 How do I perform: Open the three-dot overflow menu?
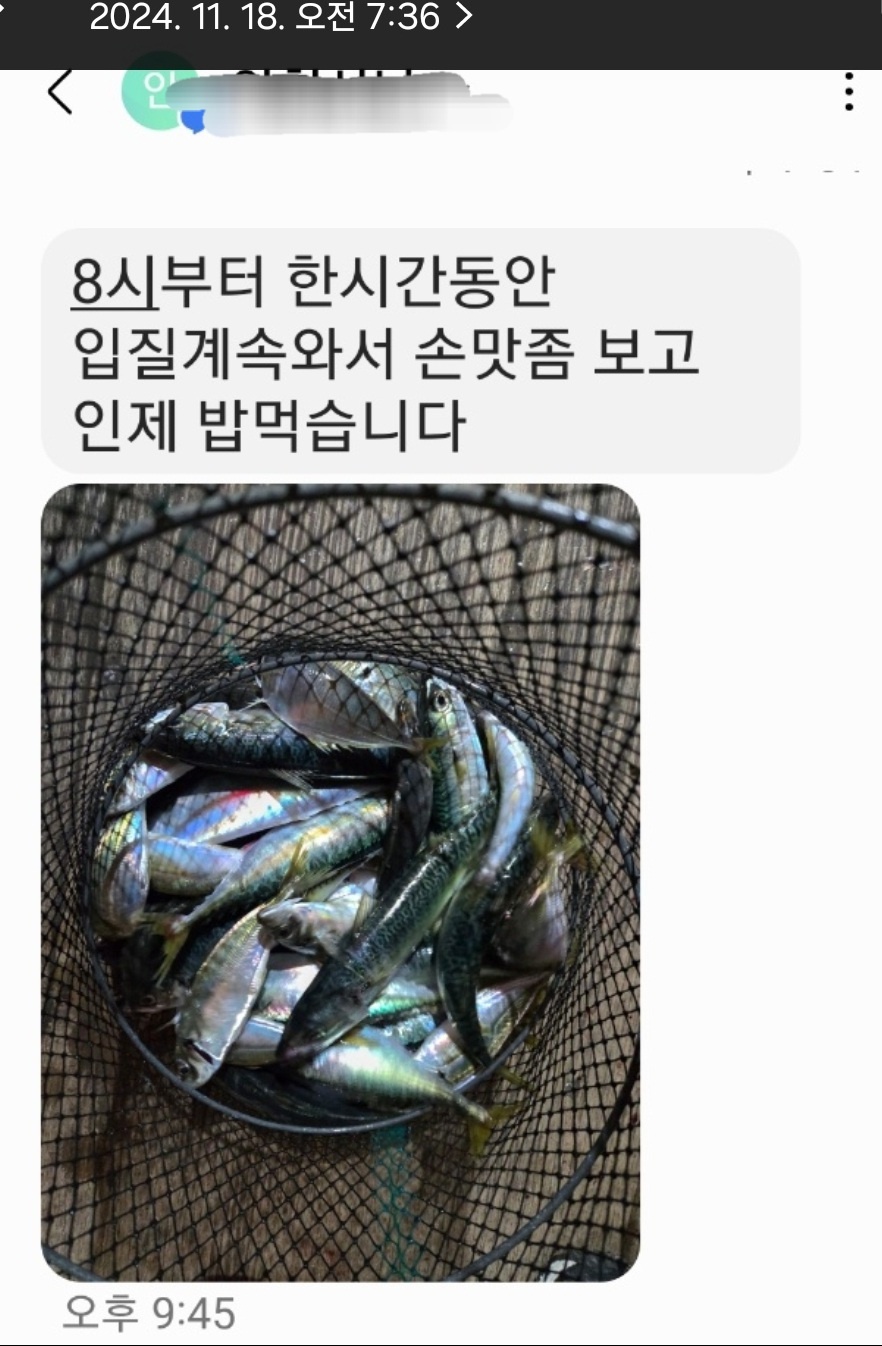[x=848, y=92]
